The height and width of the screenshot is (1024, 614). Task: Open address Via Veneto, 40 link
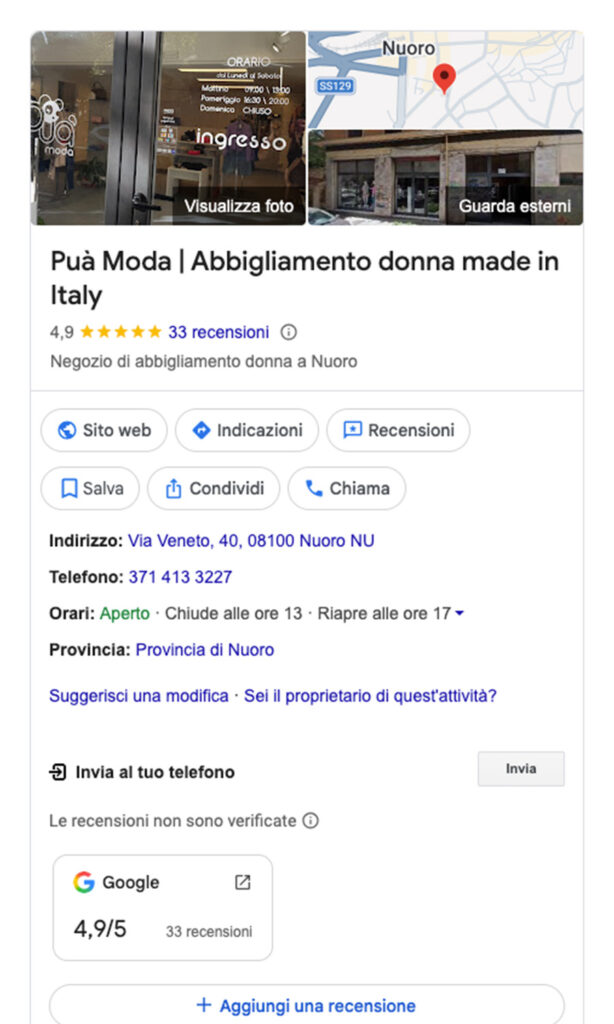[x=251, y=541]
